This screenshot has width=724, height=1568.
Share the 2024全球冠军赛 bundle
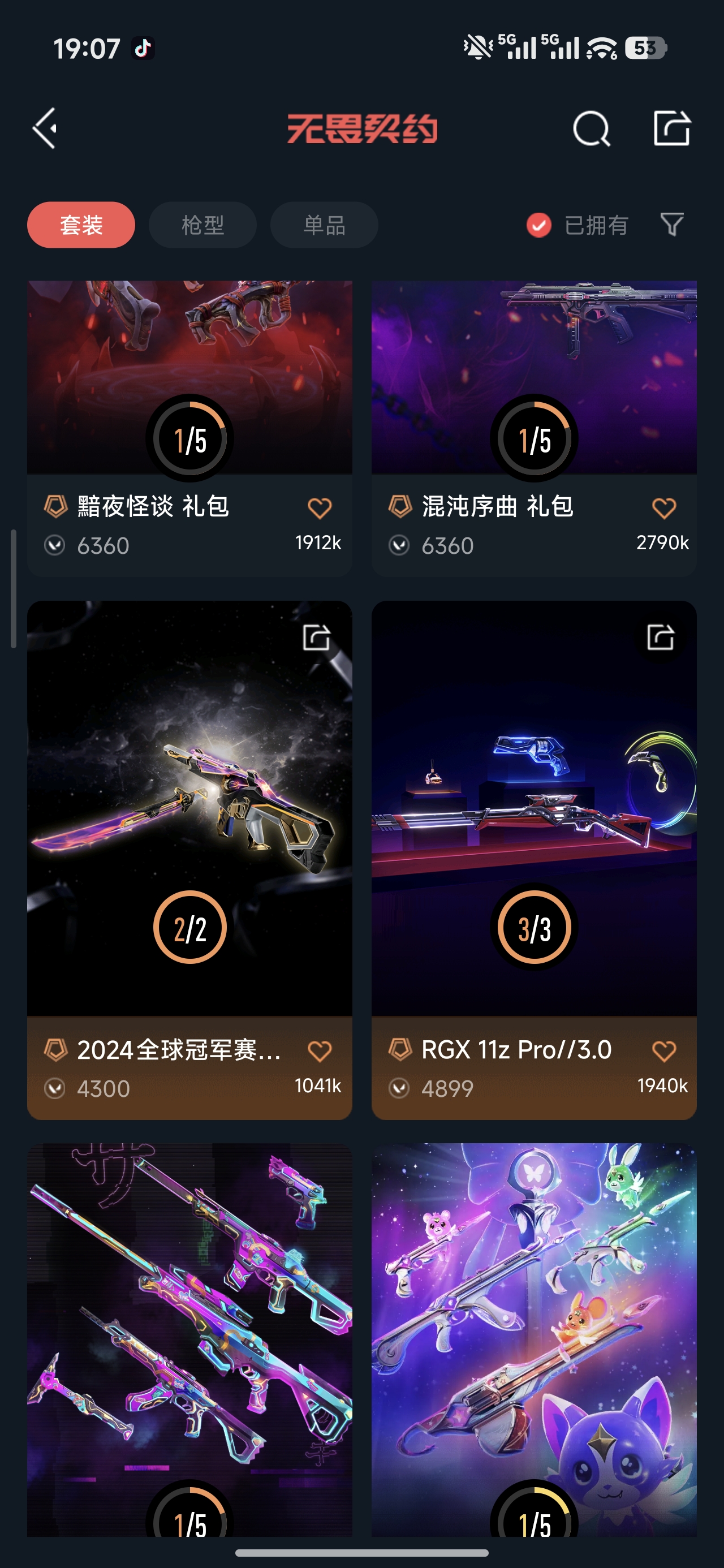[317, 637]
